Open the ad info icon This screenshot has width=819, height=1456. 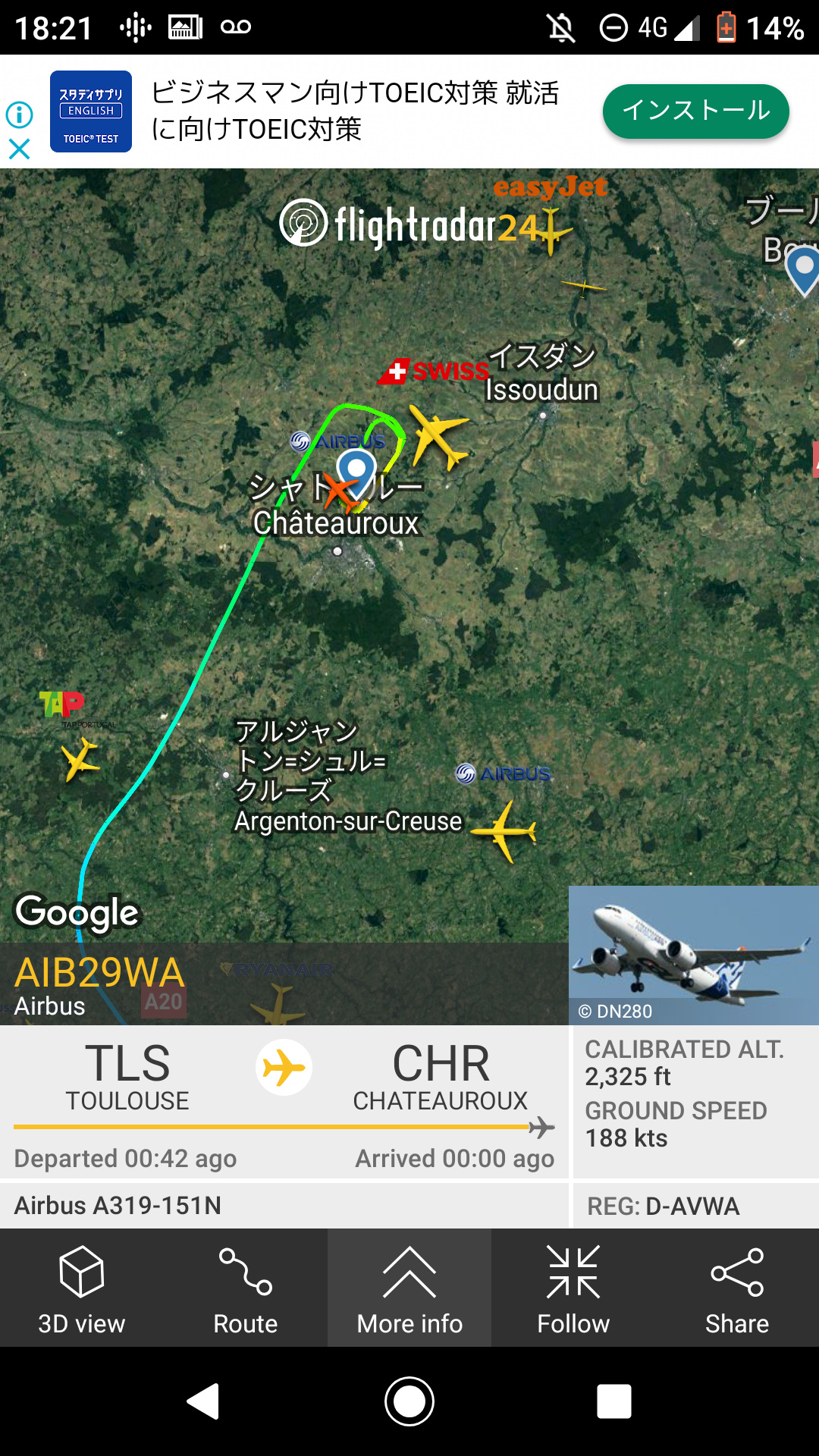[20, 115]
